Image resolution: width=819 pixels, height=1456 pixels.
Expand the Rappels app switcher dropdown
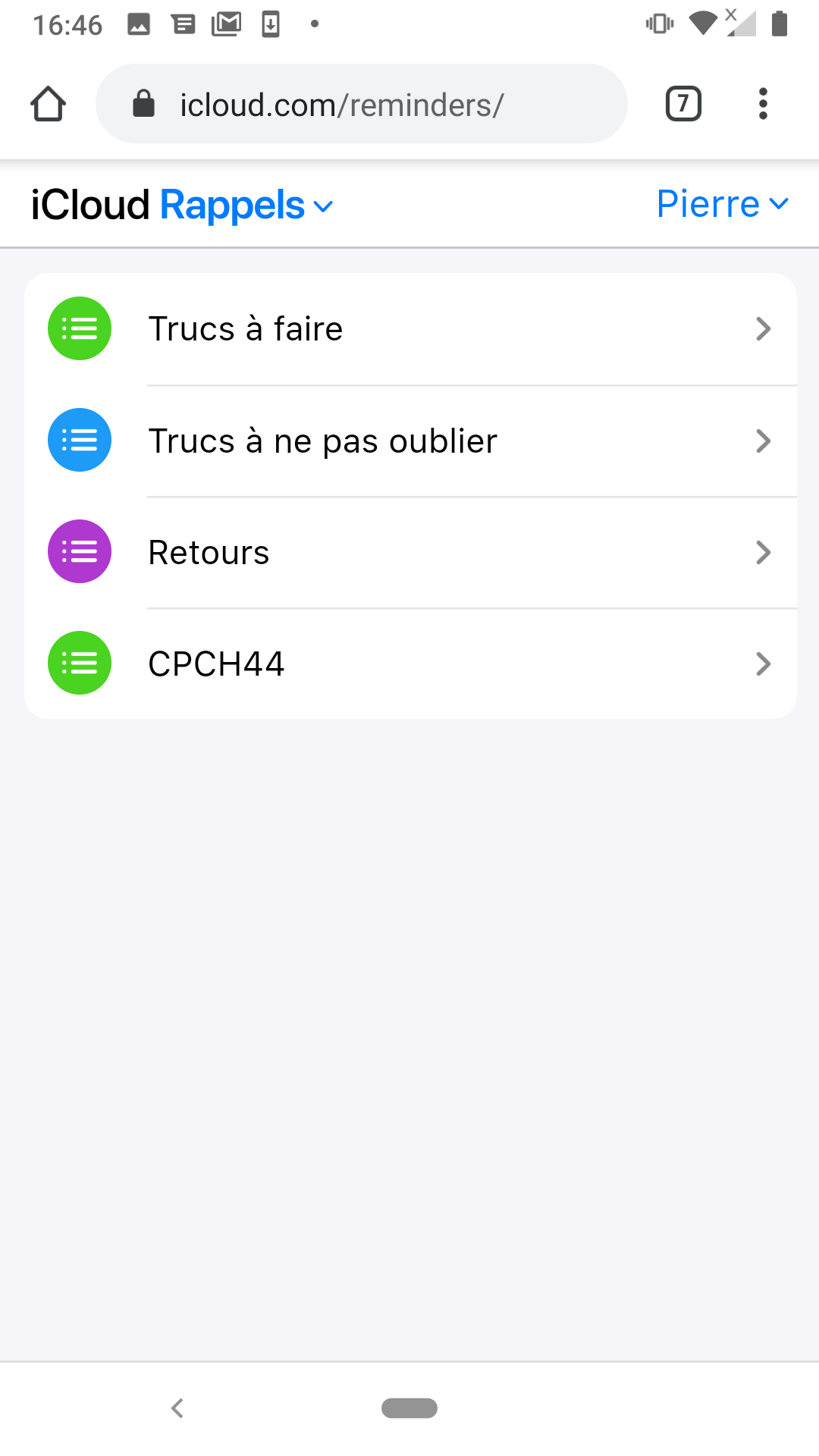pos(246,206)
